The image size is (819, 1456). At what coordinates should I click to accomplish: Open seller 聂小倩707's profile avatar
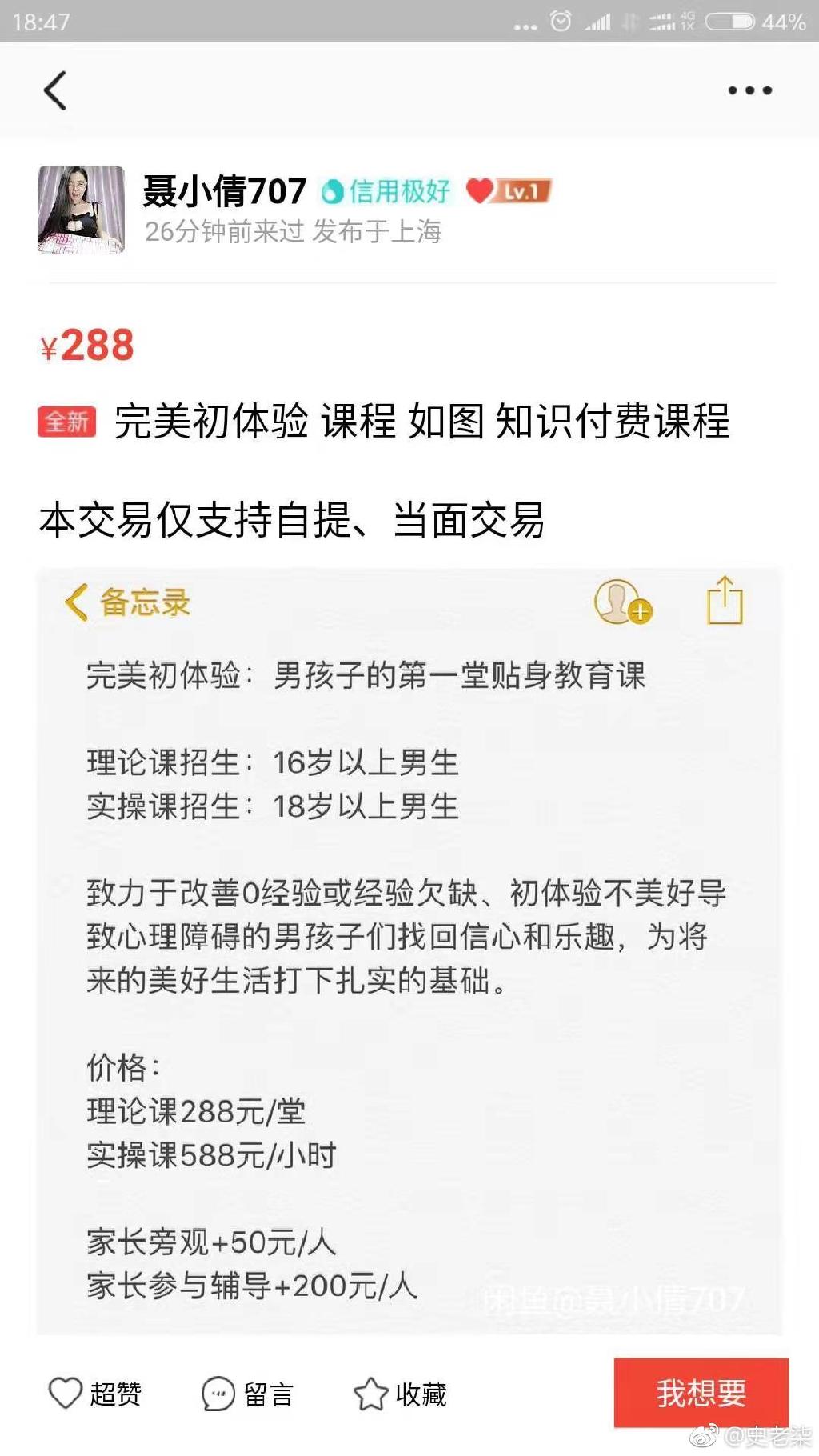pyautogui.click(x=81, y=210)
